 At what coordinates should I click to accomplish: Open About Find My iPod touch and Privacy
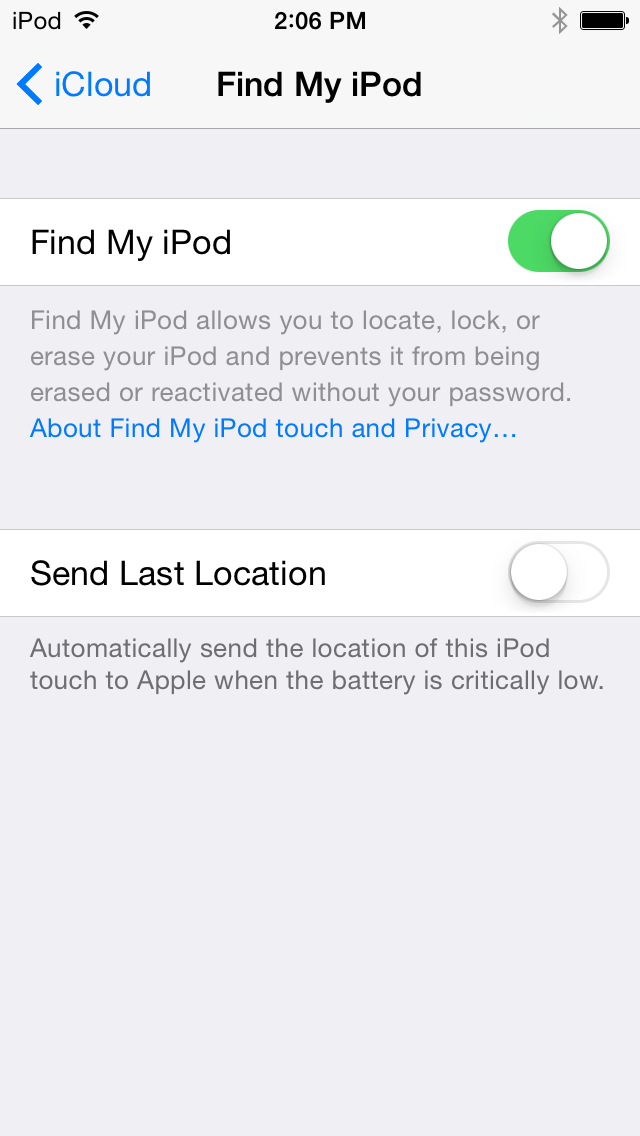point(273,429)
